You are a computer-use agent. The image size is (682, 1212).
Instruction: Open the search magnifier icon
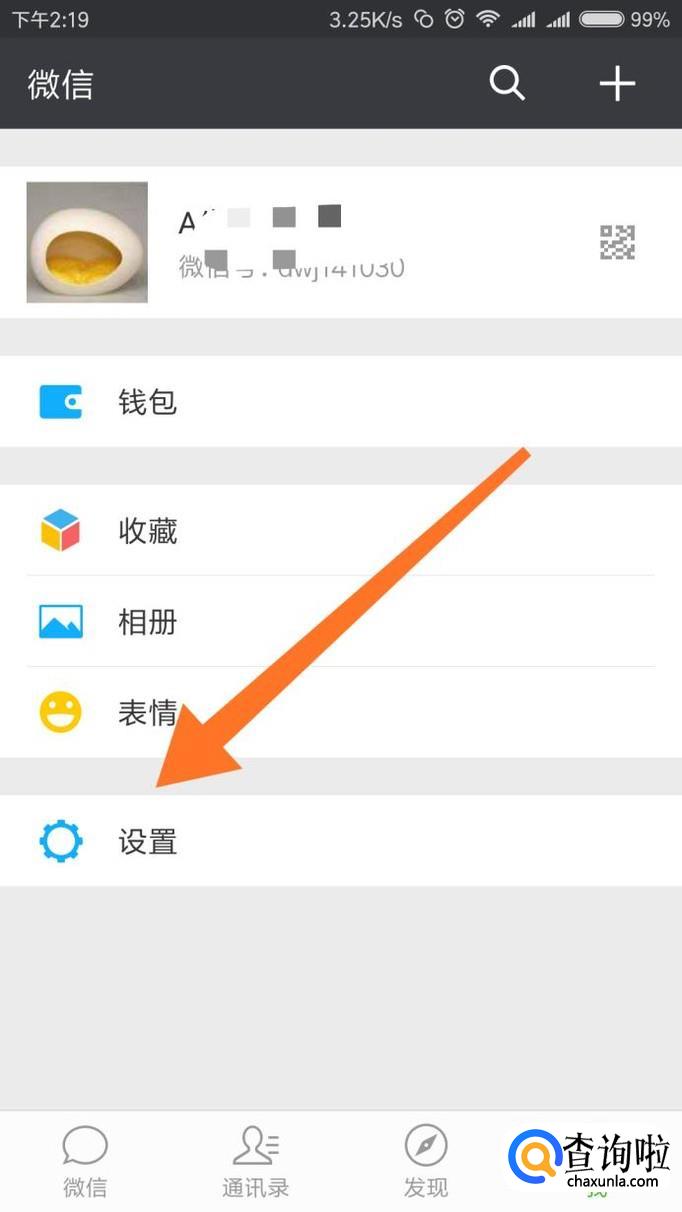point(507,83)
